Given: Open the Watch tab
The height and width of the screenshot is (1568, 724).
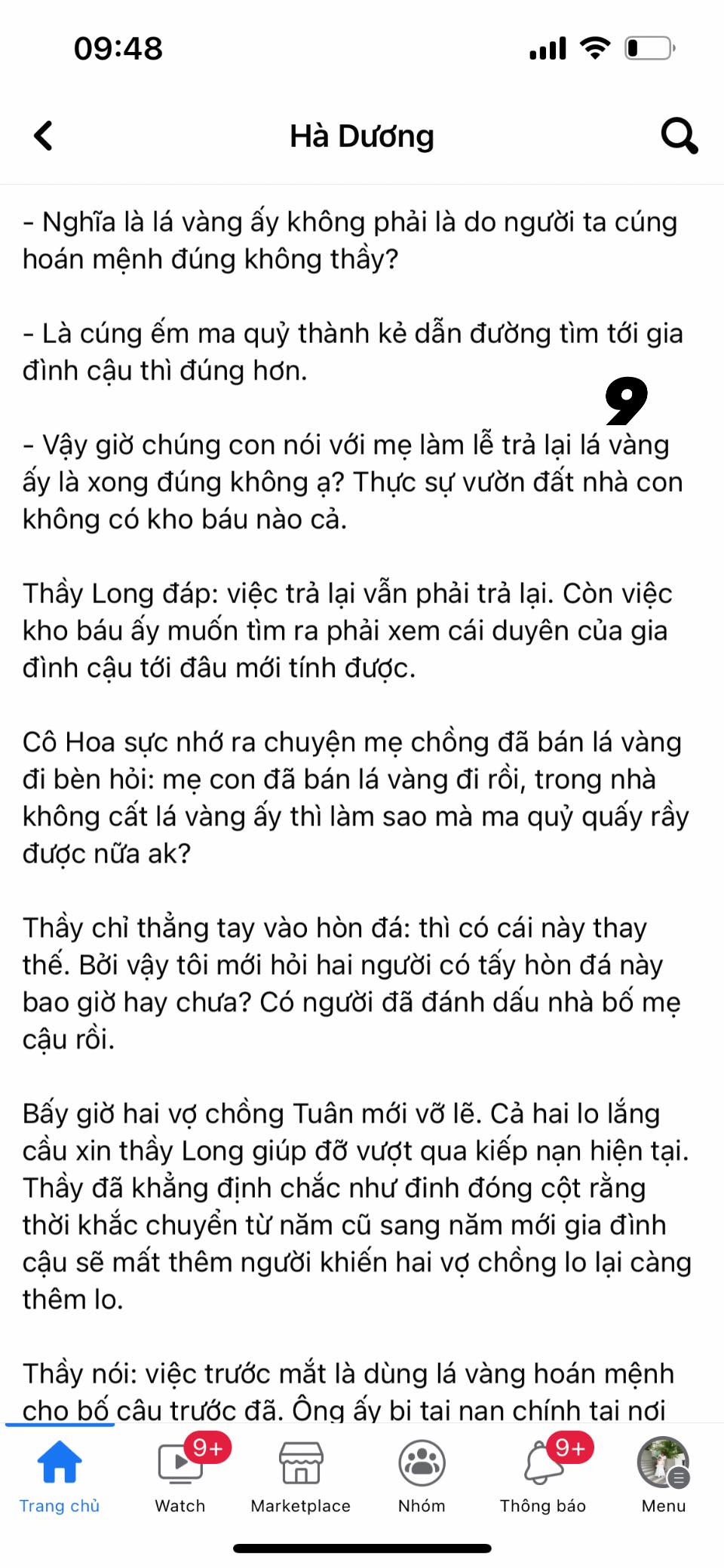Looking at the screenshot, I should pyautogui.click(x=180, y=1476).
